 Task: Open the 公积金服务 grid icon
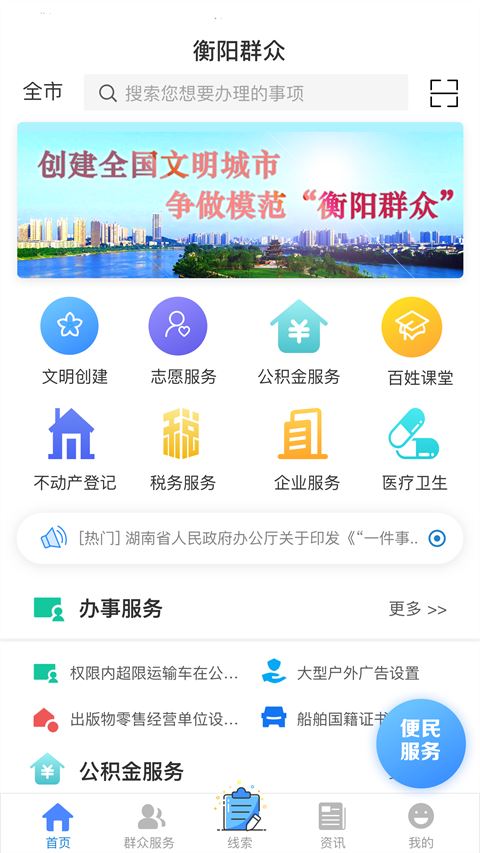click(299, 341)
